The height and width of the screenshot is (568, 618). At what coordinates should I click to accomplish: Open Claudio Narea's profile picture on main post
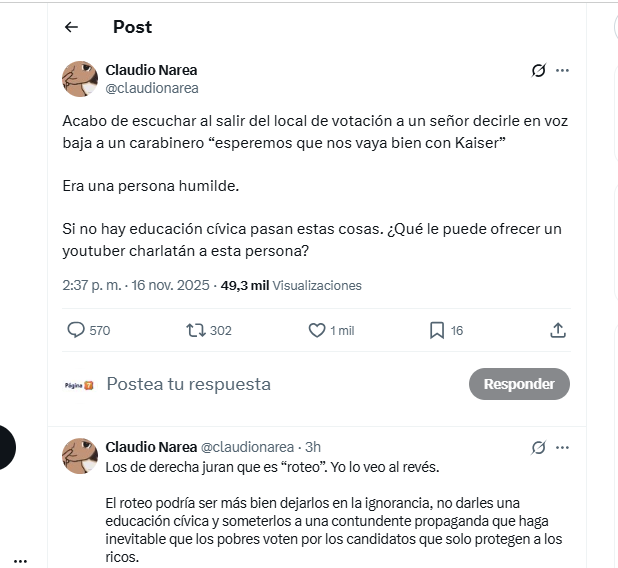(80, 79)
